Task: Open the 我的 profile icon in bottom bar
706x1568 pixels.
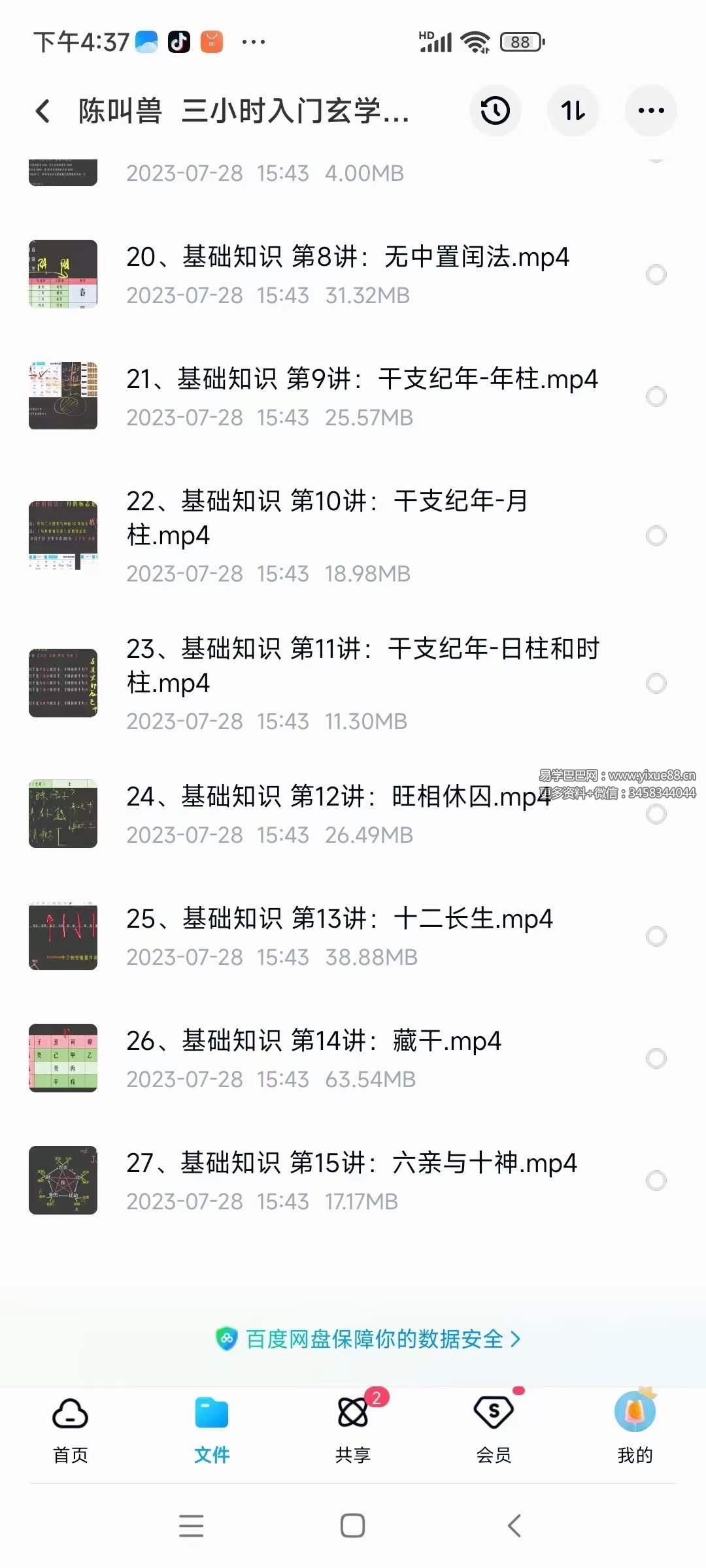Action: (635, 1411)
